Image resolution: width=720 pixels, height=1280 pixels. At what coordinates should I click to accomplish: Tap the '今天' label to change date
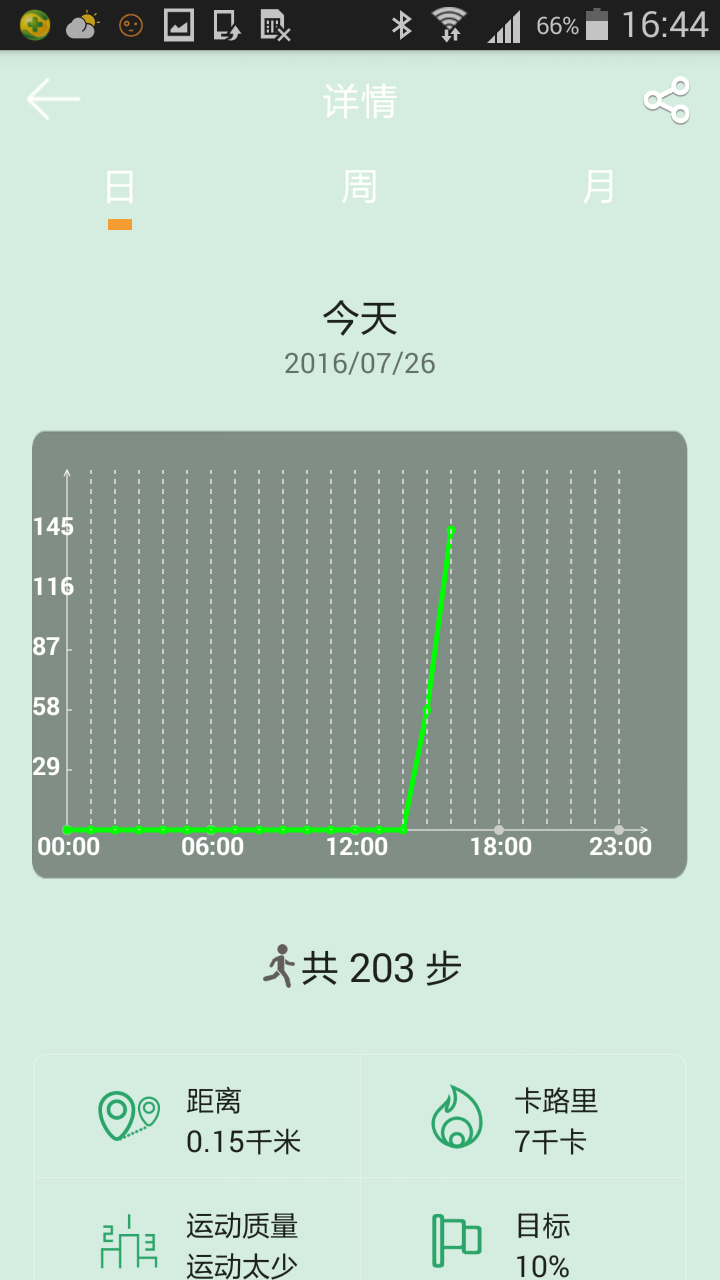click(x=358, y=317)
